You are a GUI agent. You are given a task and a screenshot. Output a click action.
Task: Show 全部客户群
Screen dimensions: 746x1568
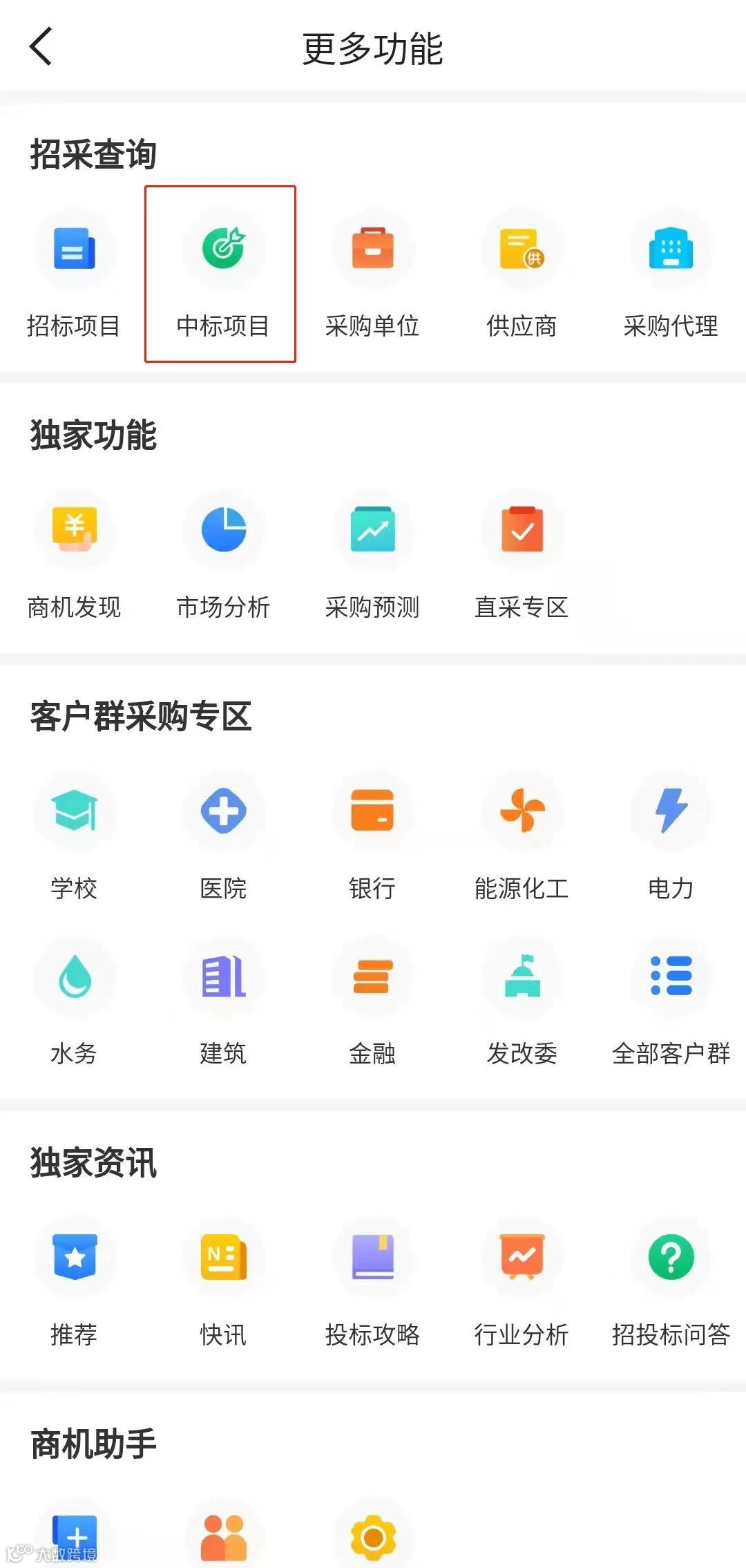point(671,1003)
